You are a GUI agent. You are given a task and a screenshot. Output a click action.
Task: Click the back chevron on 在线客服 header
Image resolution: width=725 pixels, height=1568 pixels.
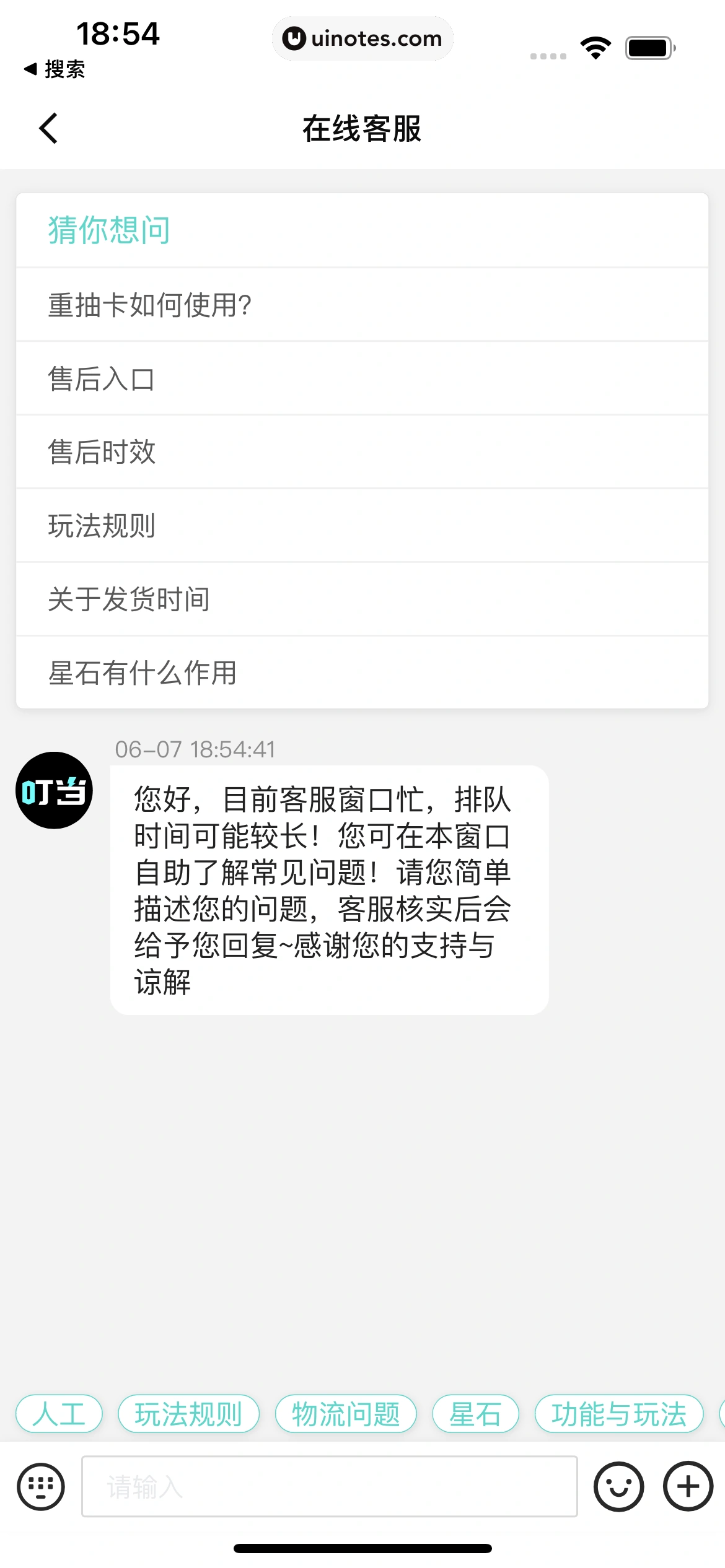point(48,128)
